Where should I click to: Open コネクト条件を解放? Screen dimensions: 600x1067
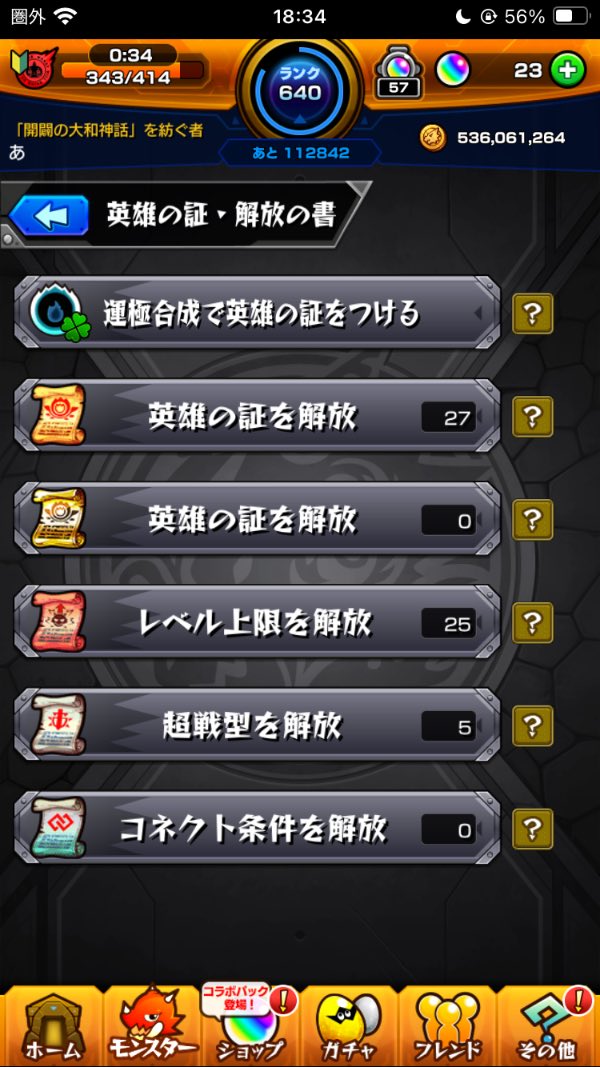(257, 829)
